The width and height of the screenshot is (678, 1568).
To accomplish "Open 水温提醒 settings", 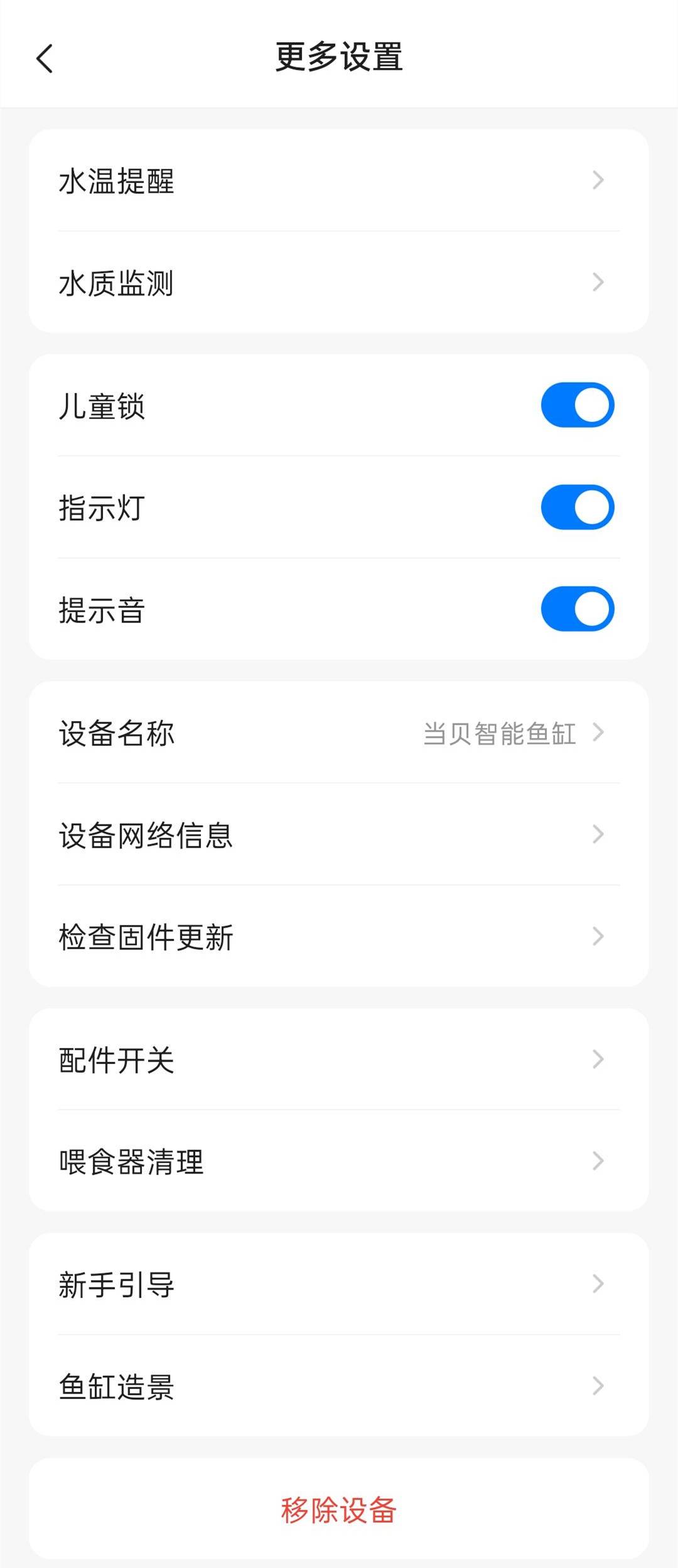I will pos(339,181).
